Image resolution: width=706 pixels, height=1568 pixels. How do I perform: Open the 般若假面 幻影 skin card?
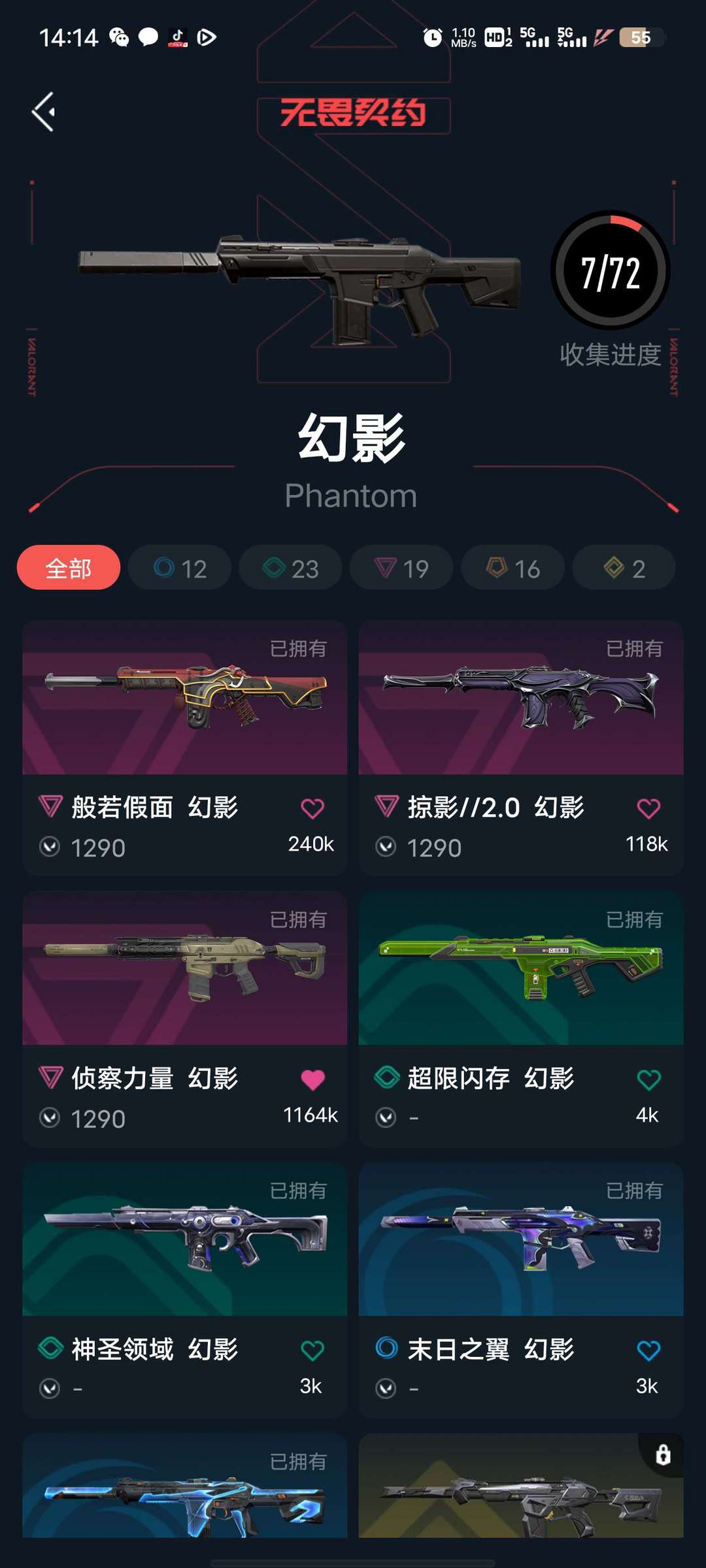[x=185, y=748]
